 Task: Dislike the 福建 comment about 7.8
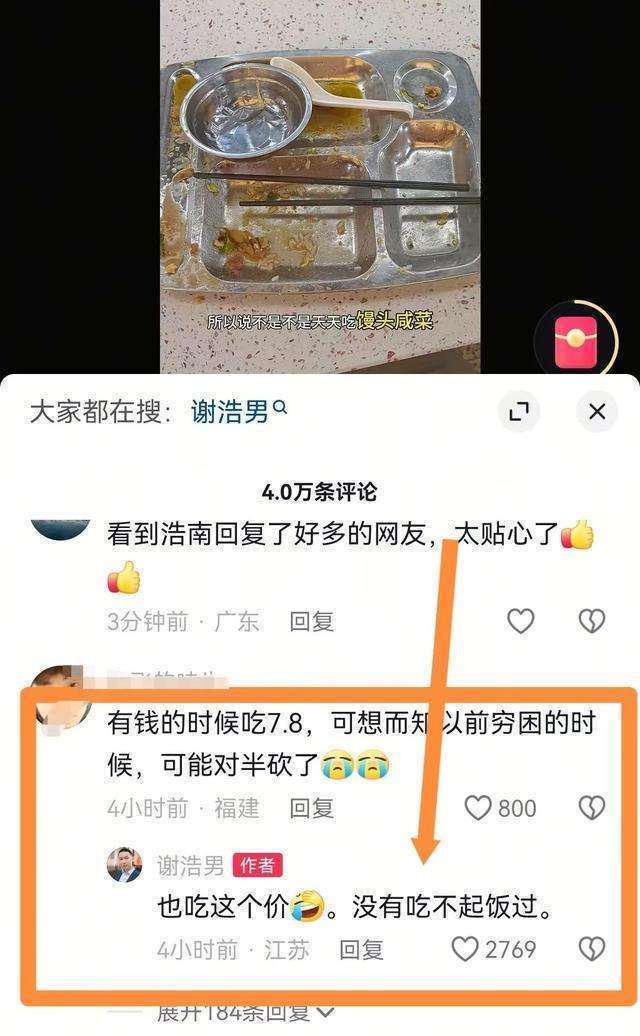pos(592,808)
